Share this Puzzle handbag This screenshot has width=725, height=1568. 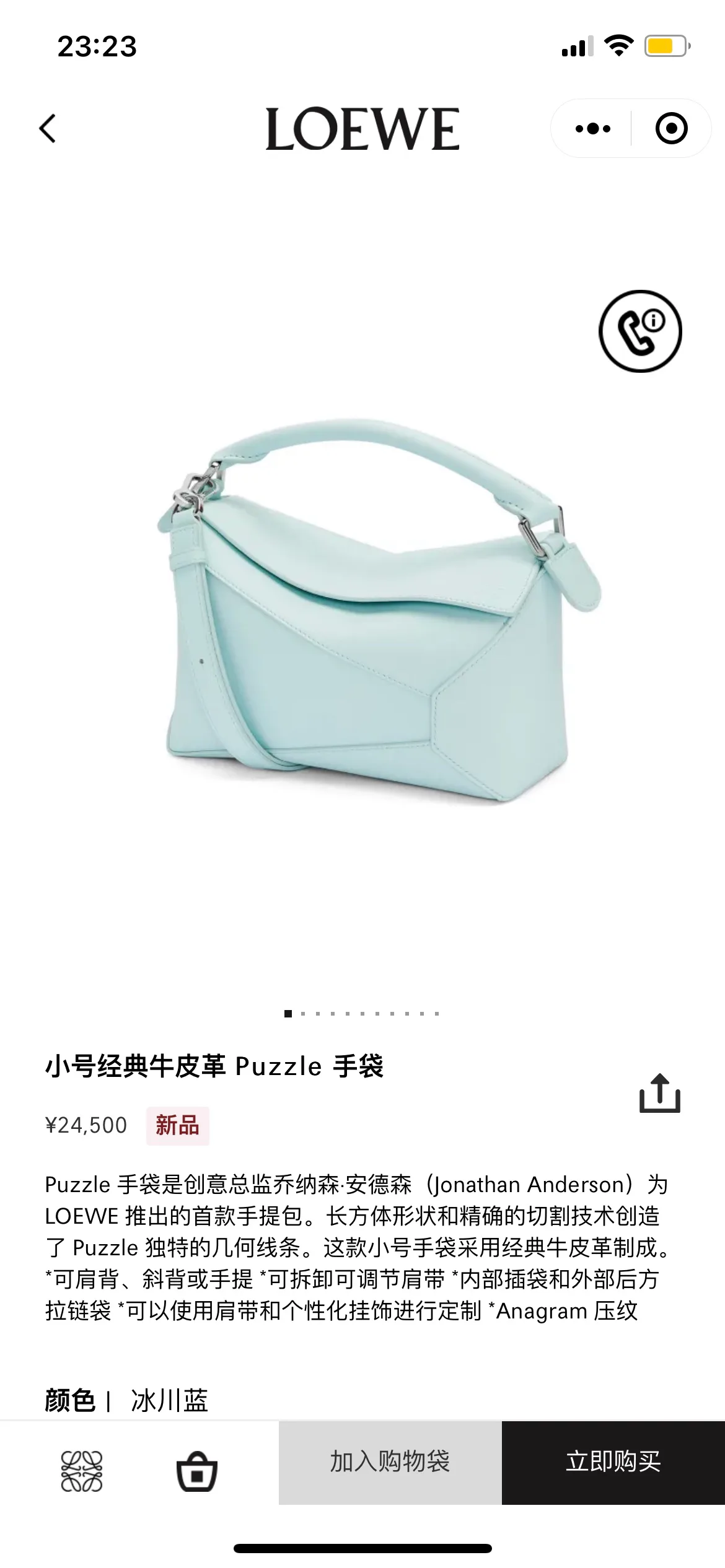(660, 1093)
